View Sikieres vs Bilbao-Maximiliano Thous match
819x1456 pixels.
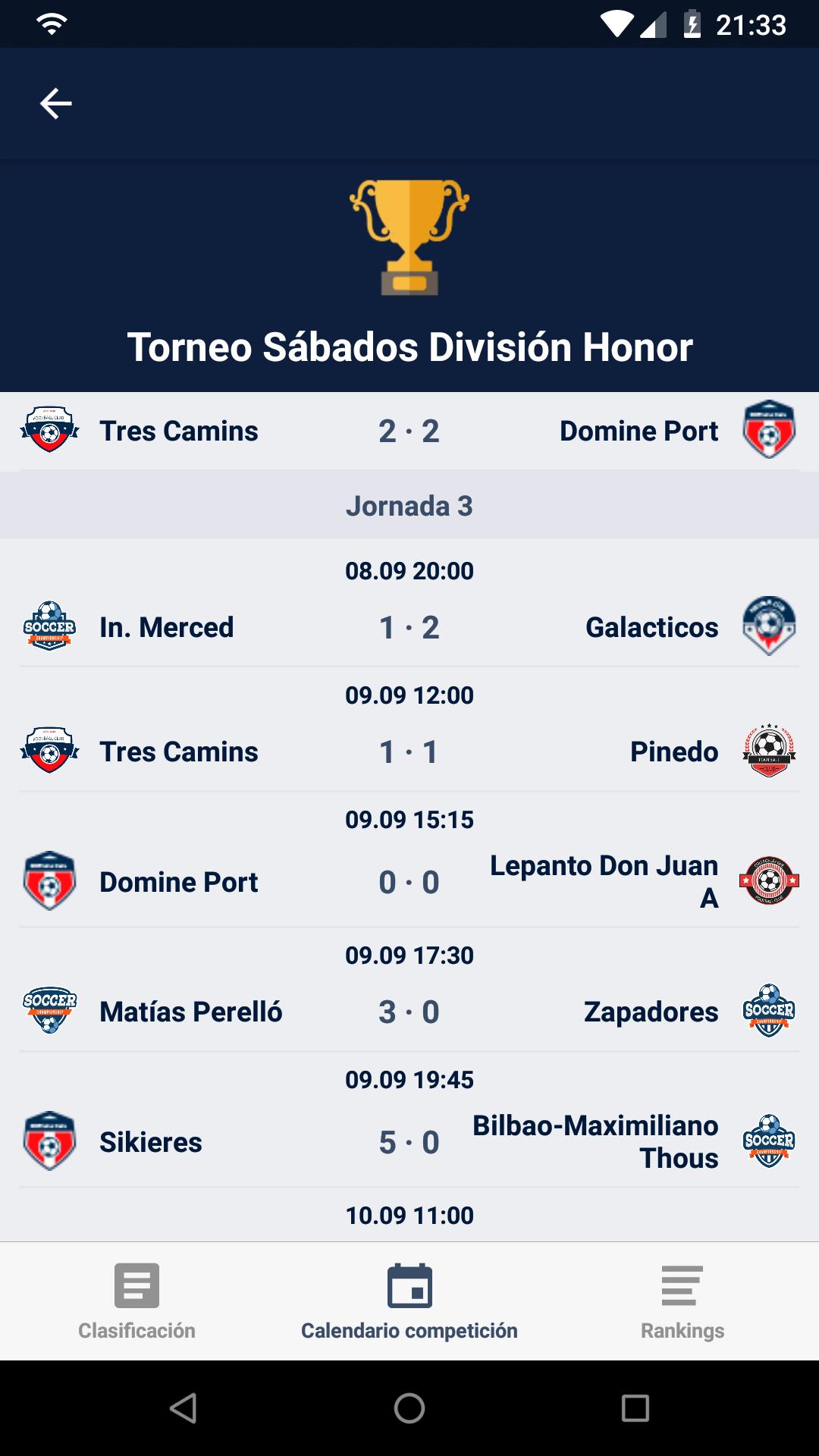[x=409, y=1120]
